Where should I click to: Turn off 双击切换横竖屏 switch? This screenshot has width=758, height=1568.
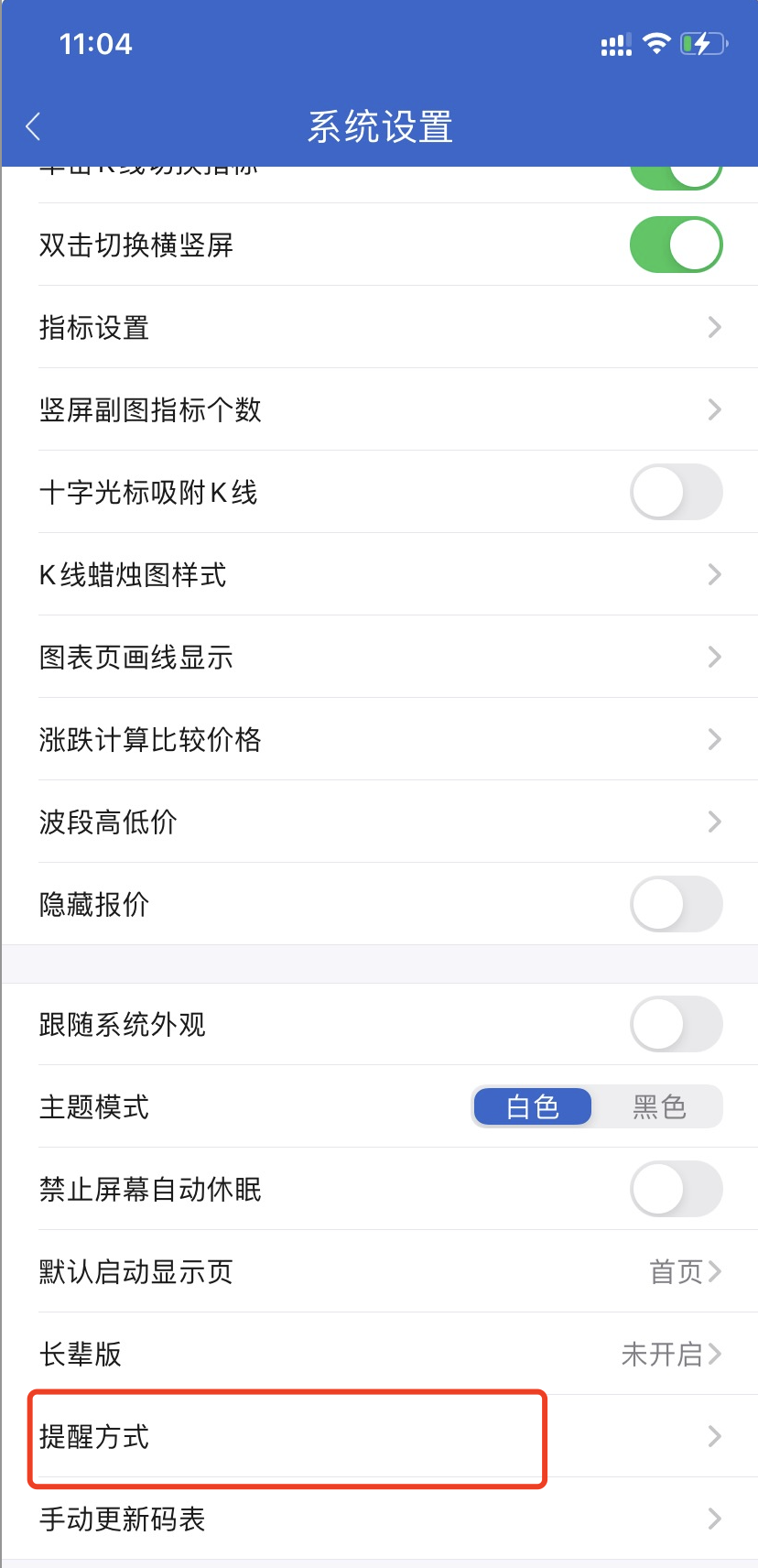(x=676, y=245)
